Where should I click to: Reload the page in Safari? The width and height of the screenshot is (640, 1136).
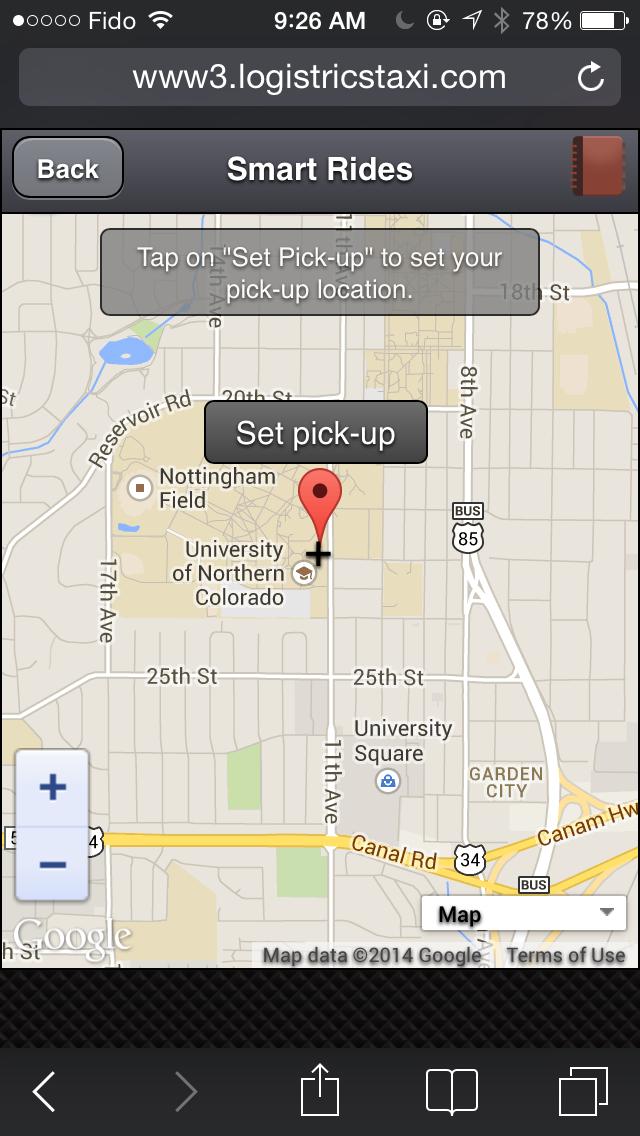tap(591, 77)
